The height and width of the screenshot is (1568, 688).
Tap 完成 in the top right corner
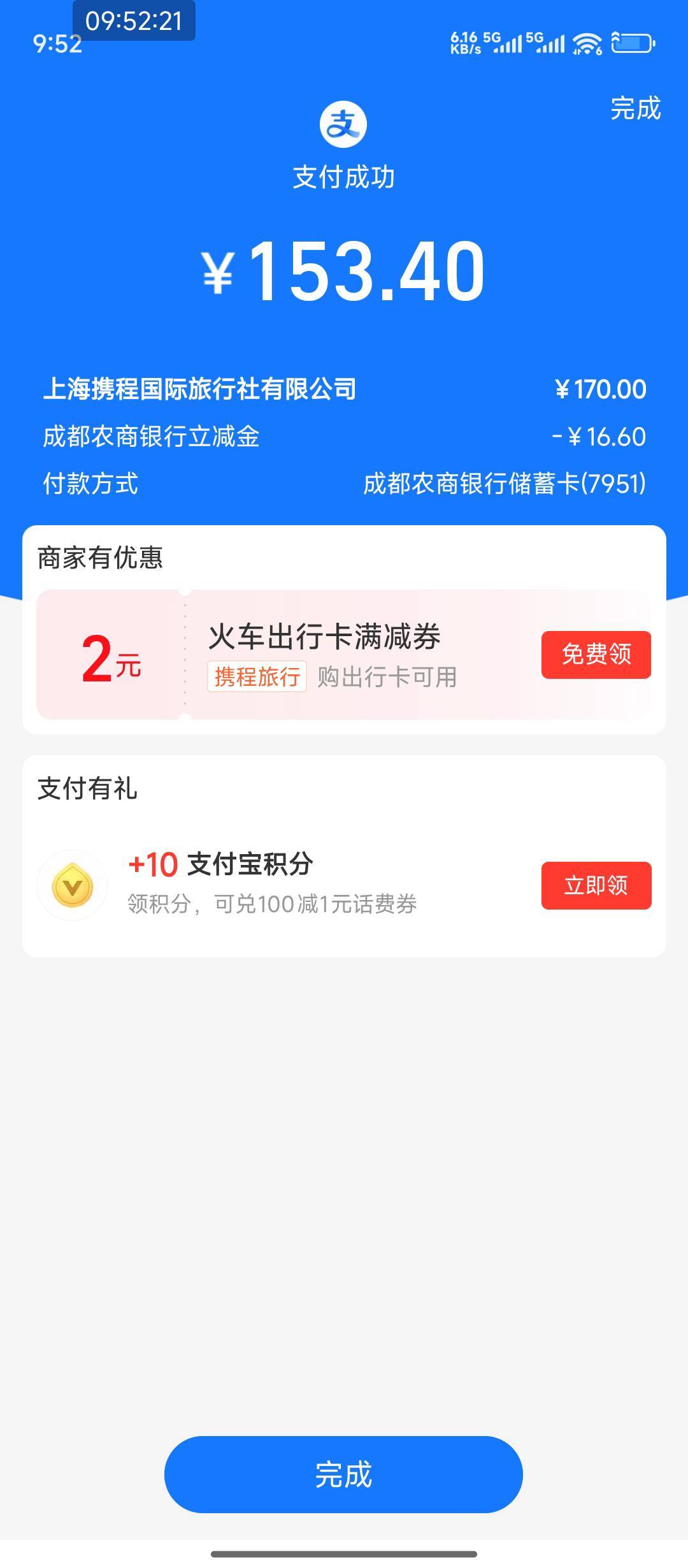[635, 108]
